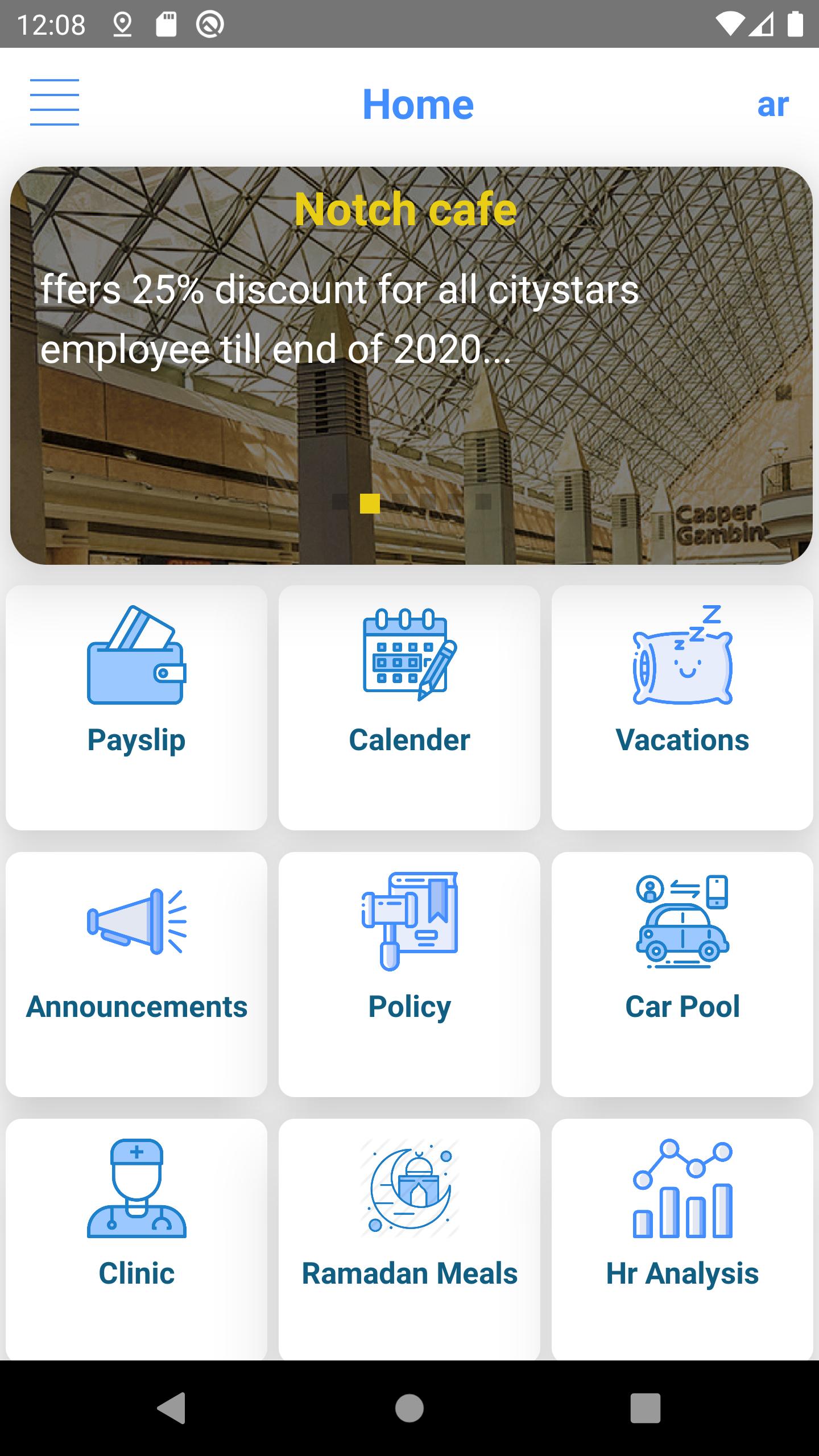
Task: Open the Policy tile
Action: click(409, 974)
